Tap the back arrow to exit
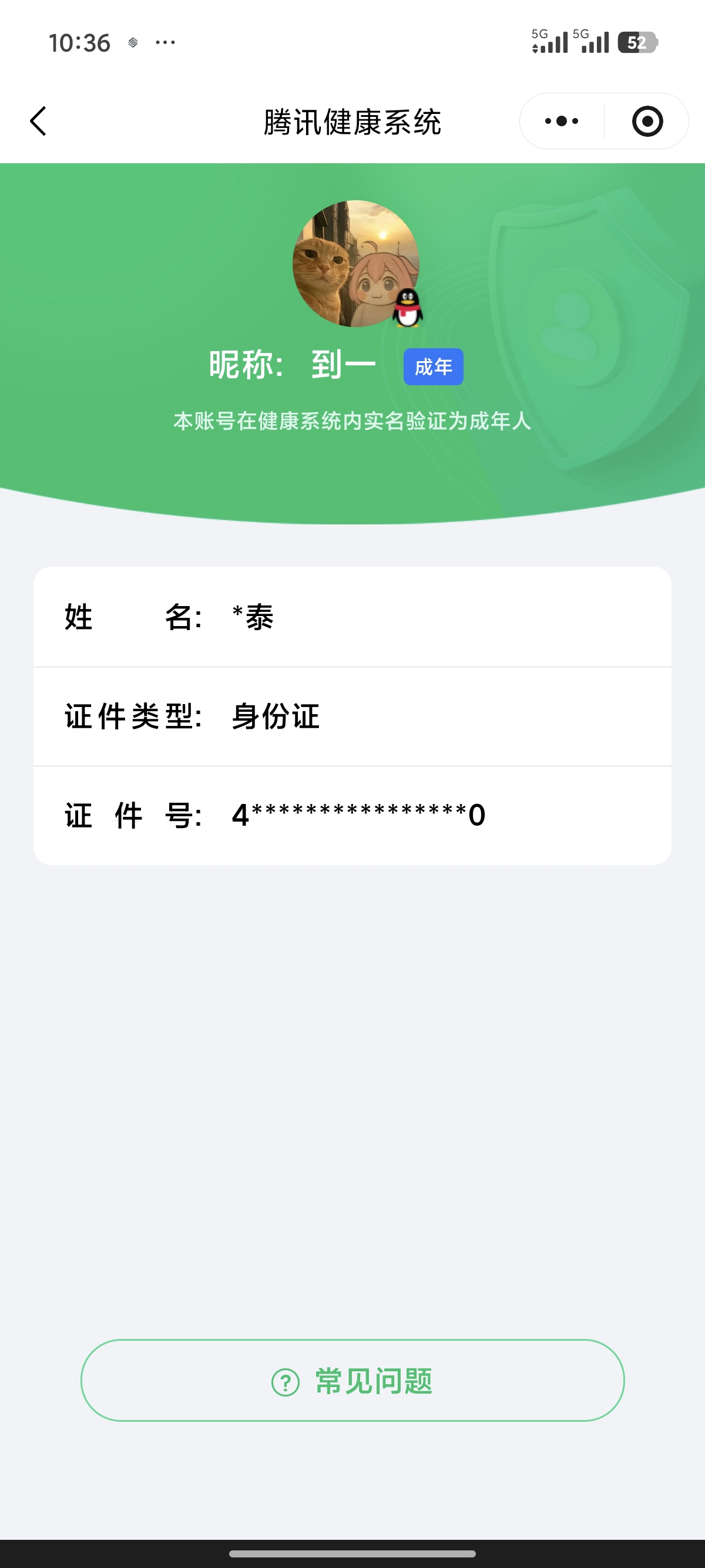705x1568 pixels. pyautogui.click(x=38, y=120)
